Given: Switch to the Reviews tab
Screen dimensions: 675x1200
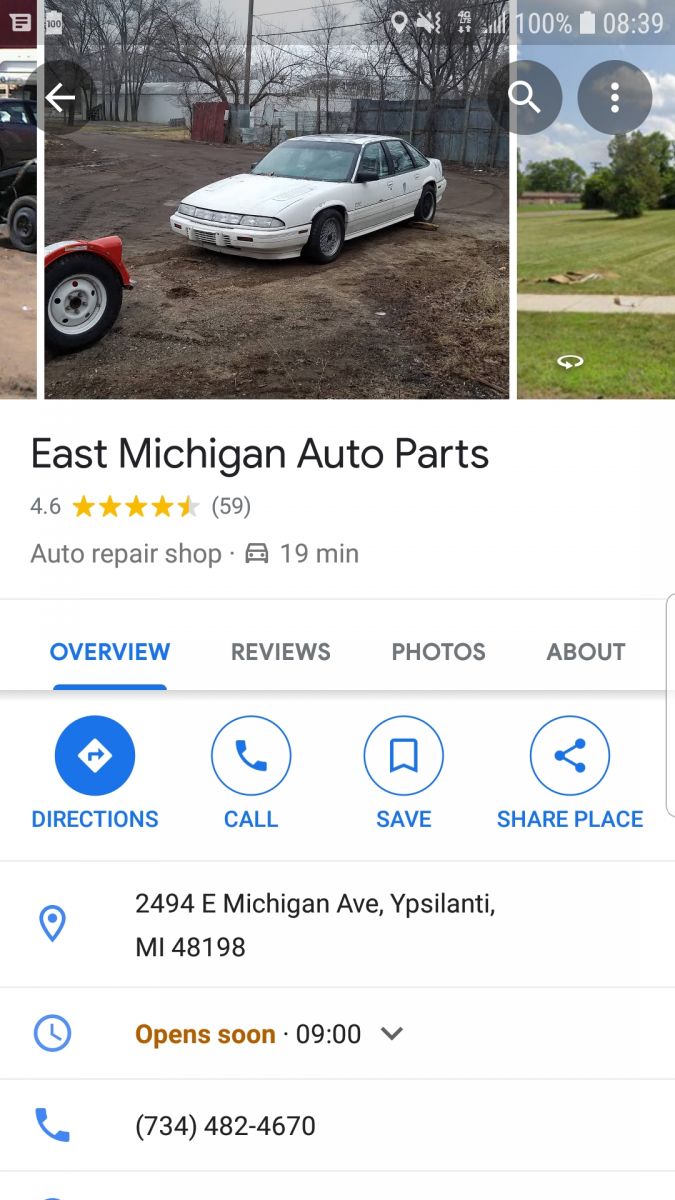Looking at the screenshot, I should point(281,652).
